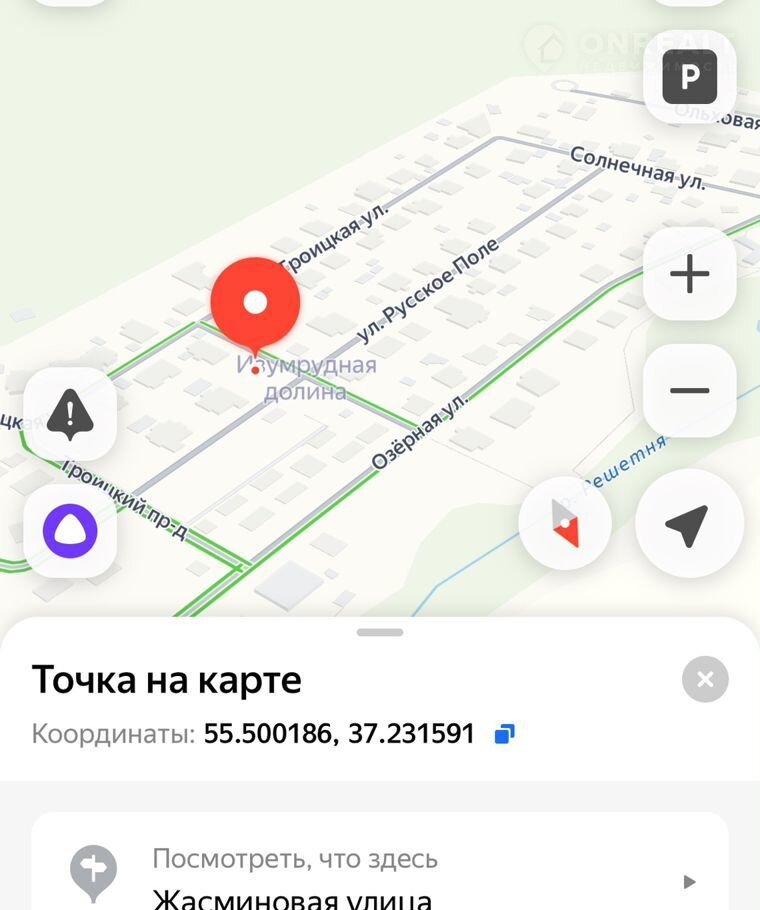Zoom out with the minus button
The image size is (760, 910).
[x=689, y=391]
